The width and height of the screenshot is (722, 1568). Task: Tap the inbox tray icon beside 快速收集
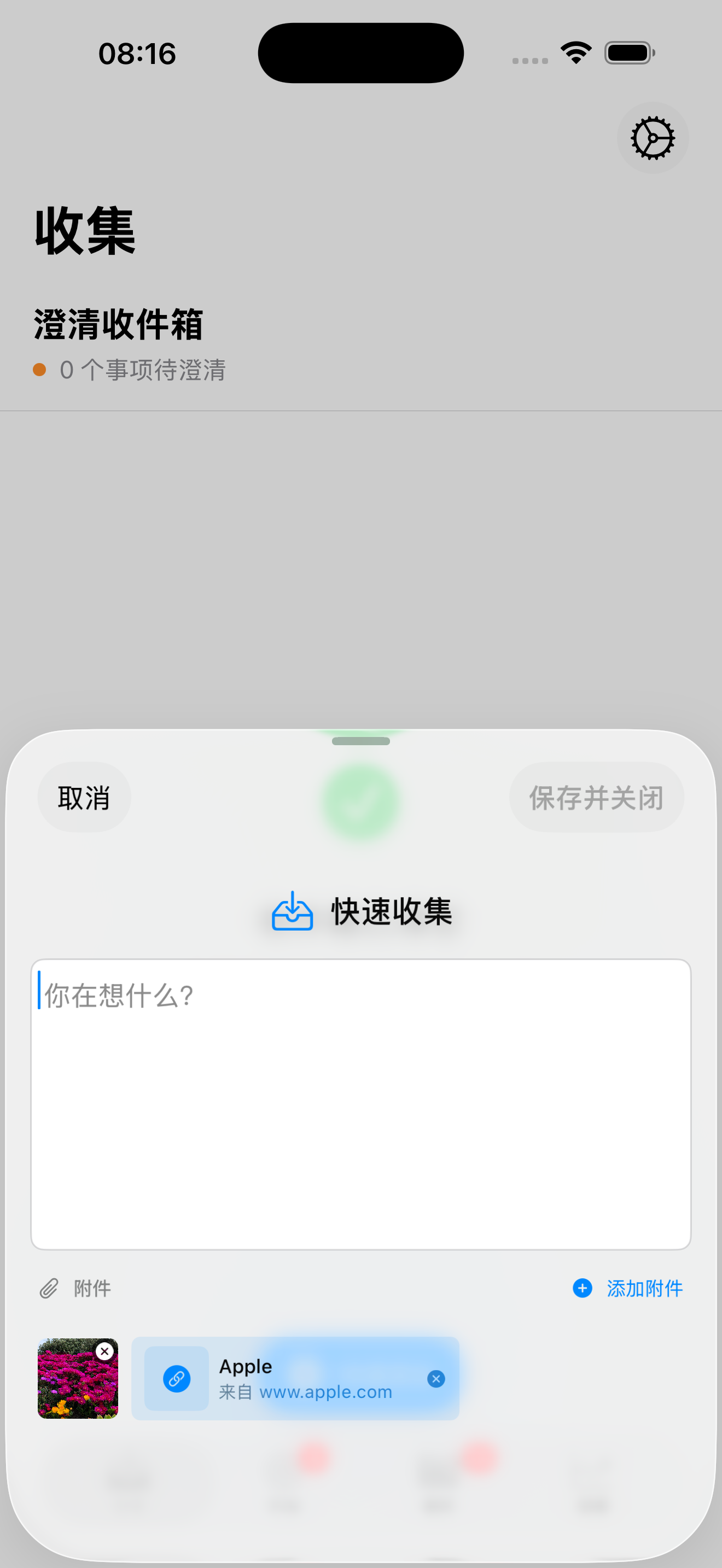pyautogui.click(x=292, y=911)
